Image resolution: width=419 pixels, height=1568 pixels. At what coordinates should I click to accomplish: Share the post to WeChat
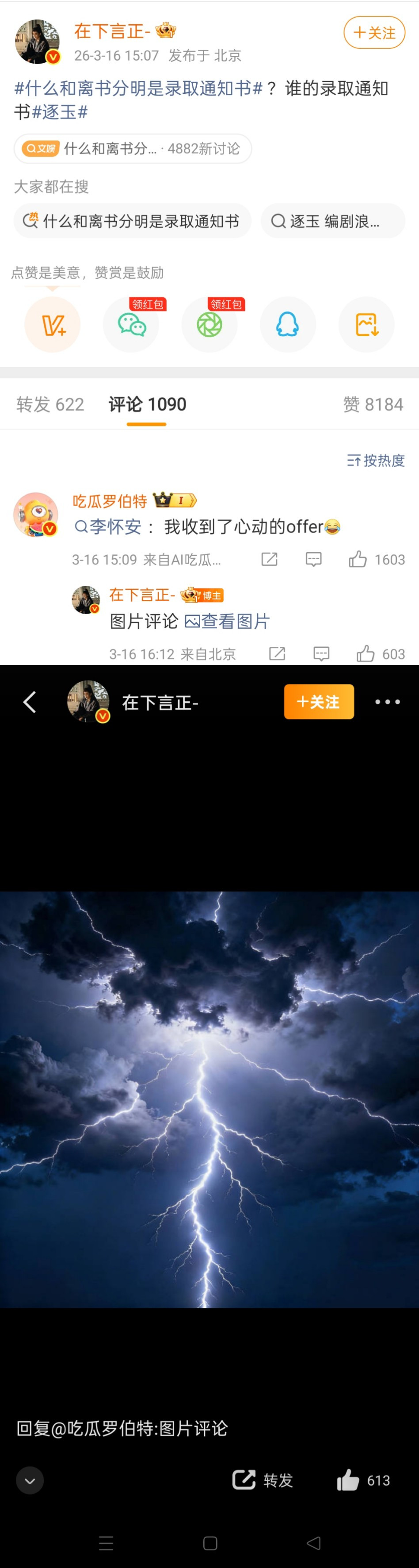pyautogui.click(x=131, y=324)
